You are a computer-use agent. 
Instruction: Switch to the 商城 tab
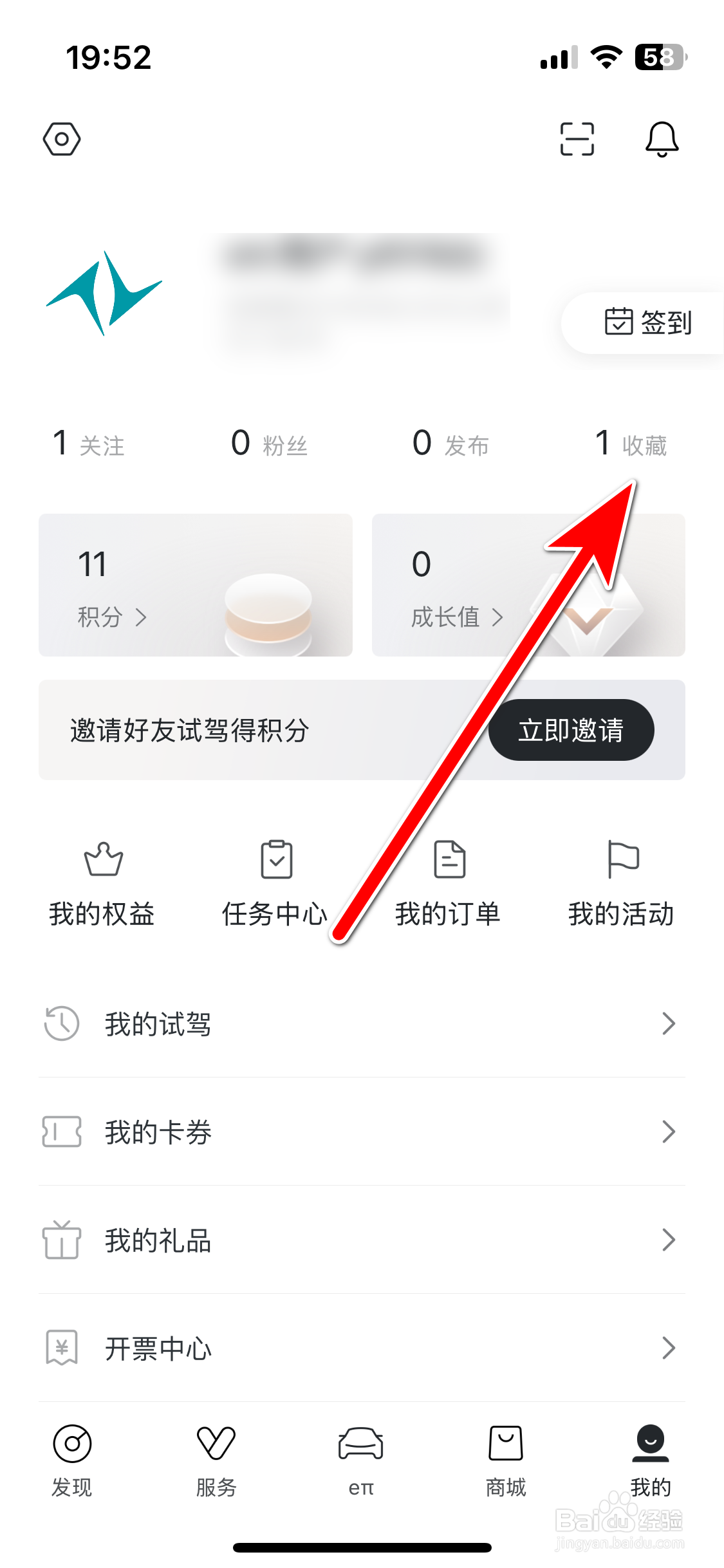click(x=506, y=1461)
